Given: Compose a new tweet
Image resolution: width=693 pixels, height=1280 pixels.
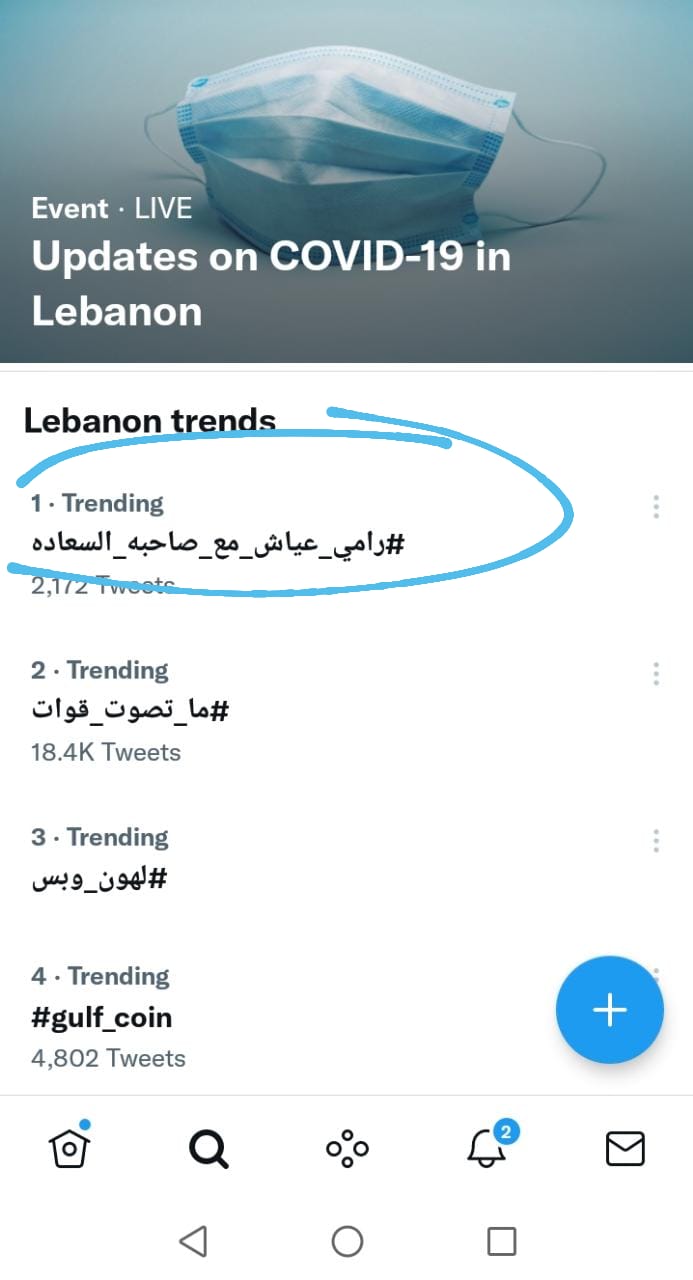Looking at the screenshot, I should pyautogui.click(x=609, y=1010).
